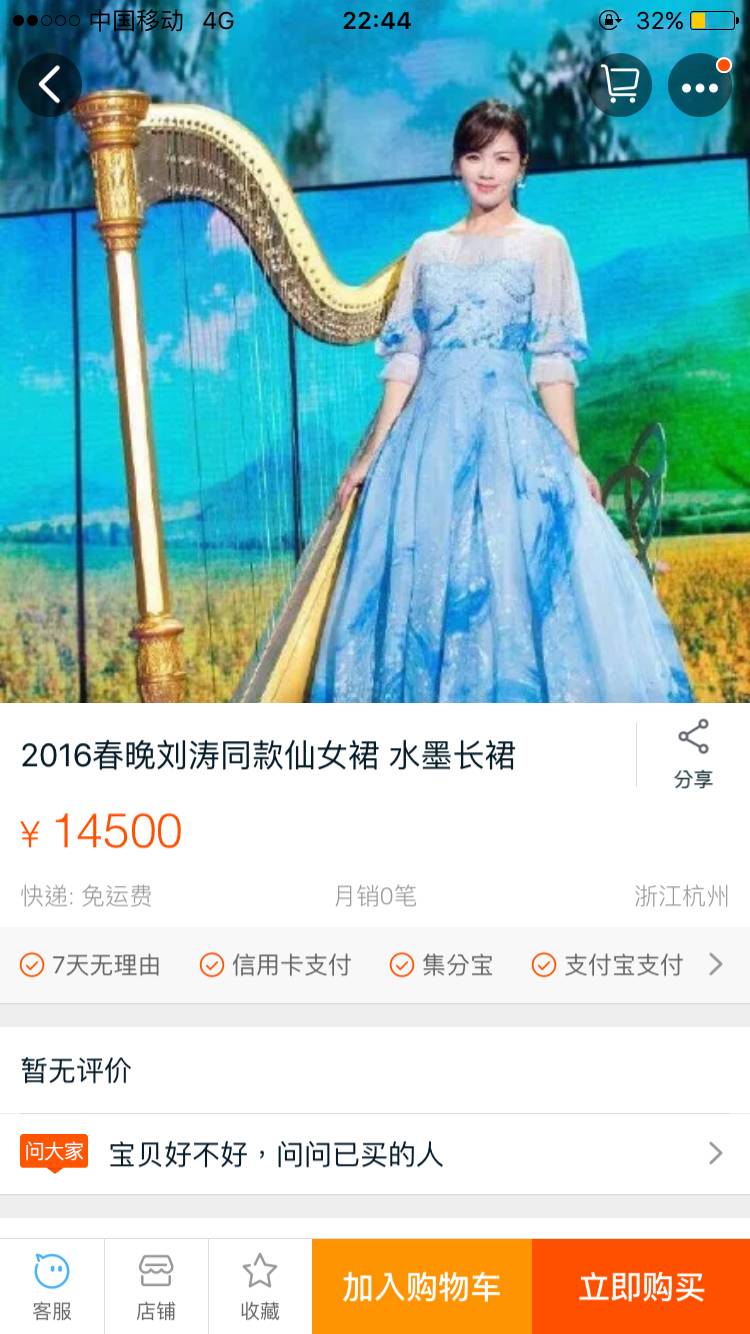750x1334 pixels.
Task: Contact 客服 customer service
Action: click(52, 1286)
